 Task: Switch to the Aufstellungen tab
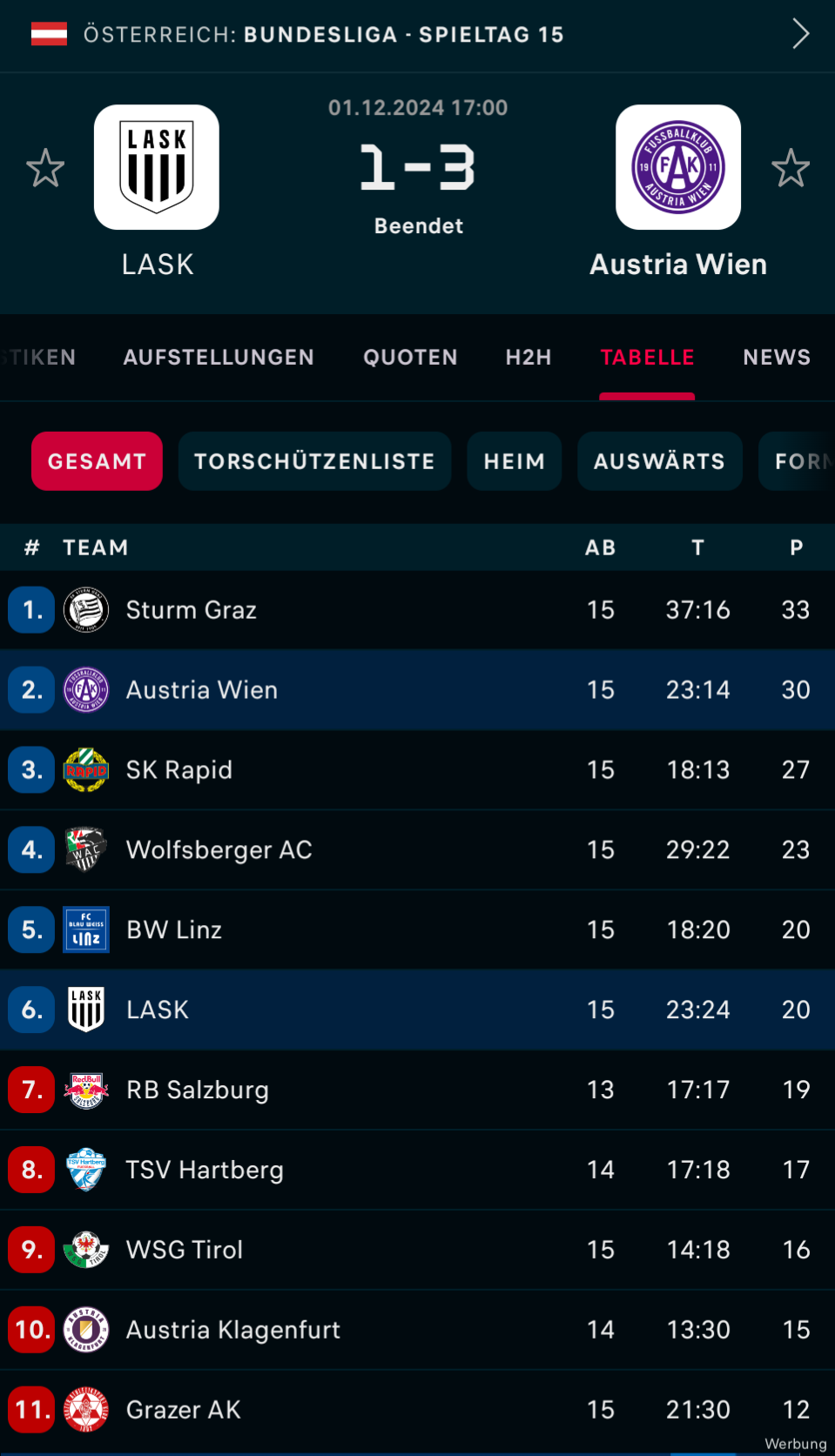[219, 358]
